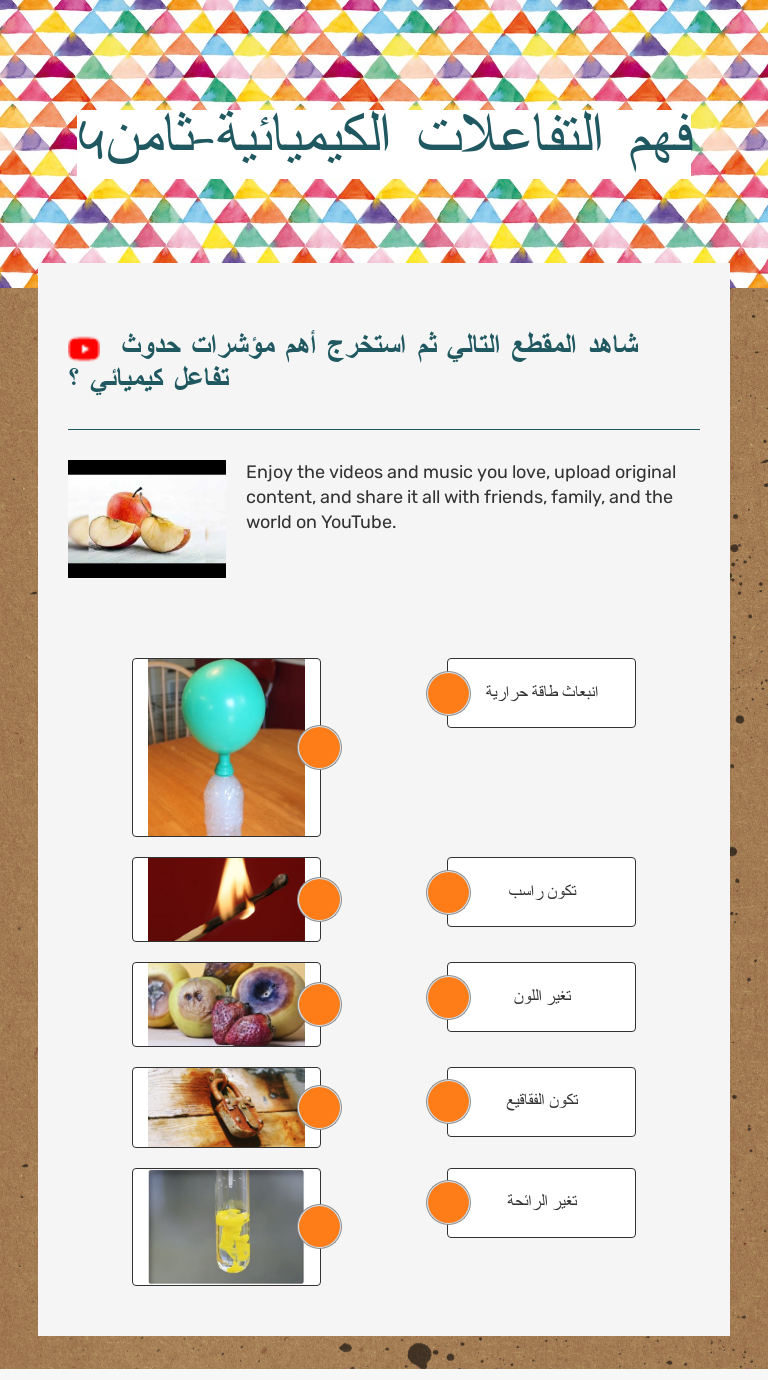This screenshot has height=1380, width=768.
Task: Select the balloon on bottle picture card
Action: point(226,747)
